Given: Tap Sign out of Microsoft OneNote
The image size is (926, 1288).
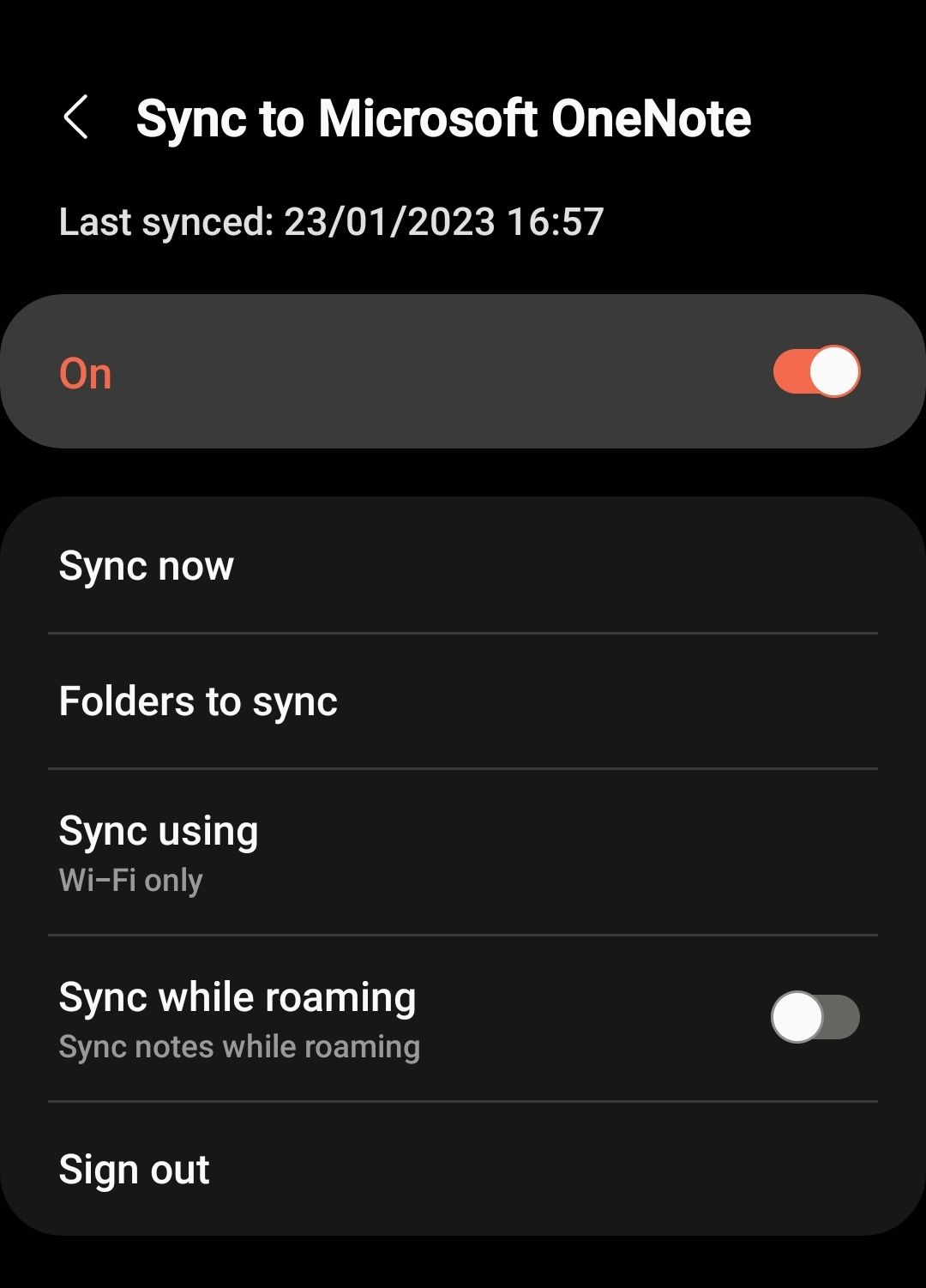Looking at the screenshot, I should pos(134,1168).
